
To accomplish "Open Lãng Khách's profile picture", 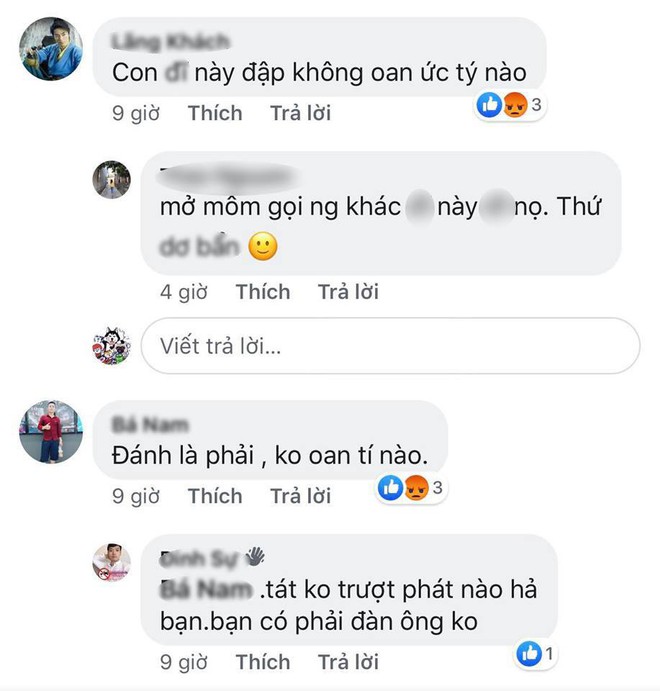I will [52, 48].
